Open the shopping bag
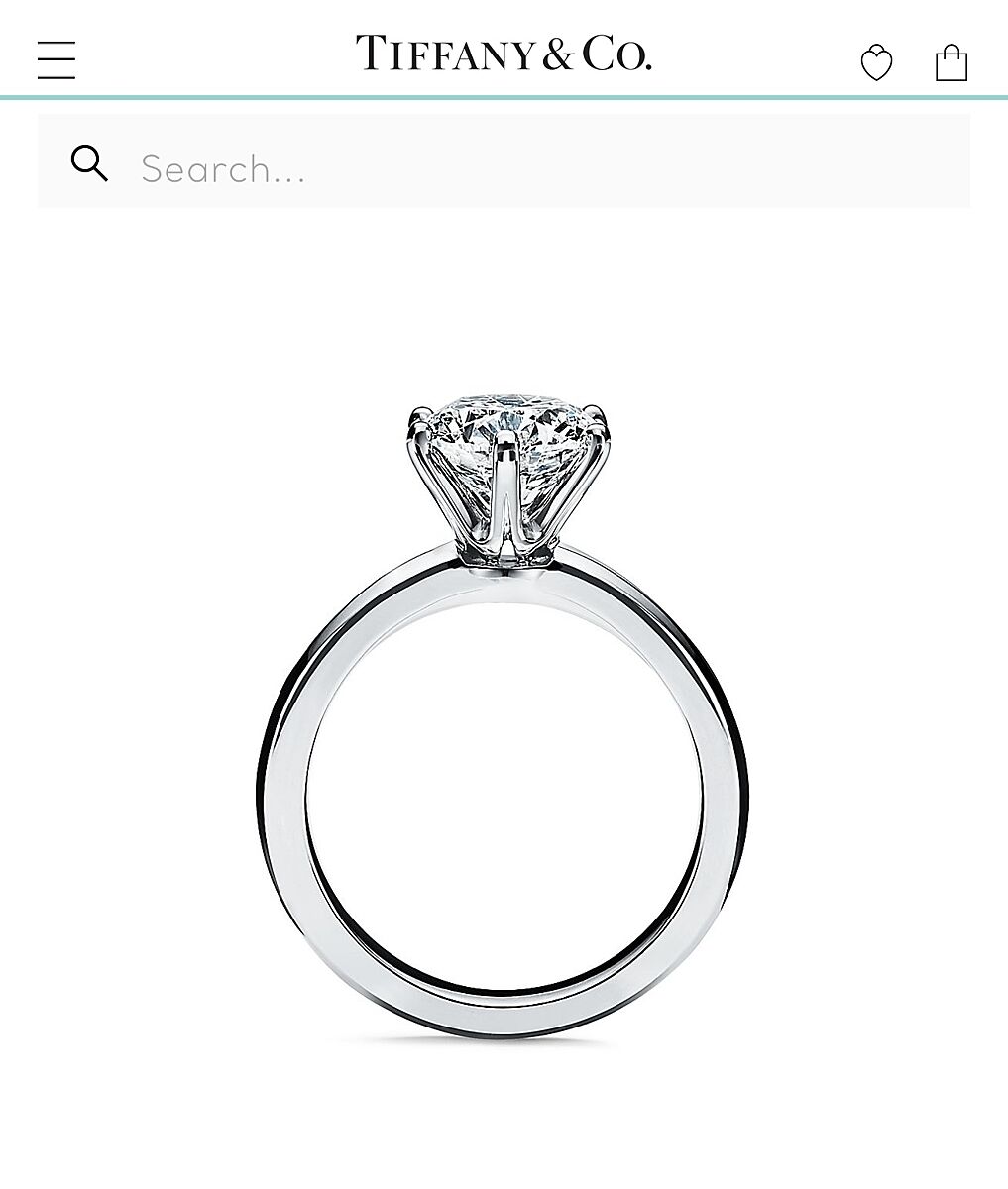Viewport: 1008px width, 1189px height. point(951,62)
